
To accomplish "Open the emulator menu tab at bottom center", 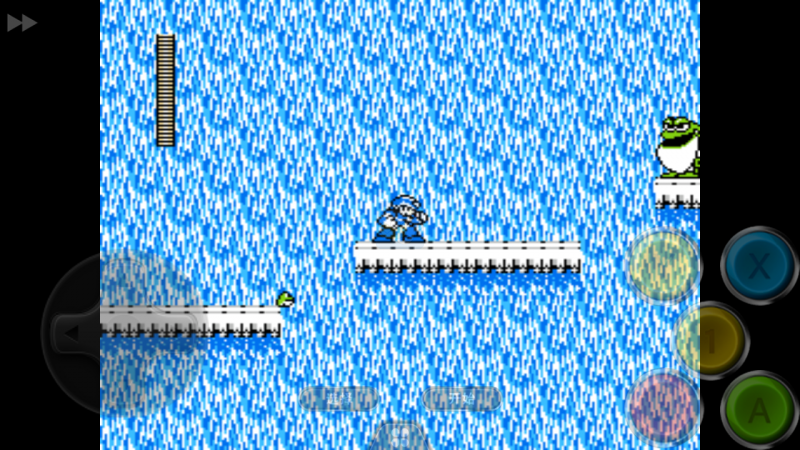I will coord(400,437).
